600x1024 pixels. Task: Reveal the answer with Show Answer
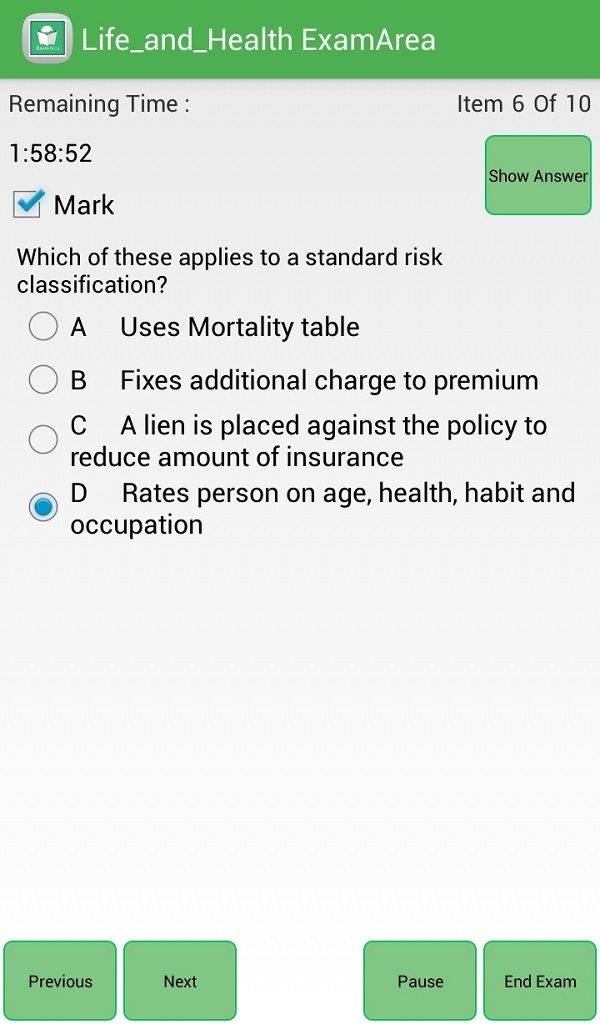coord(538,176)
